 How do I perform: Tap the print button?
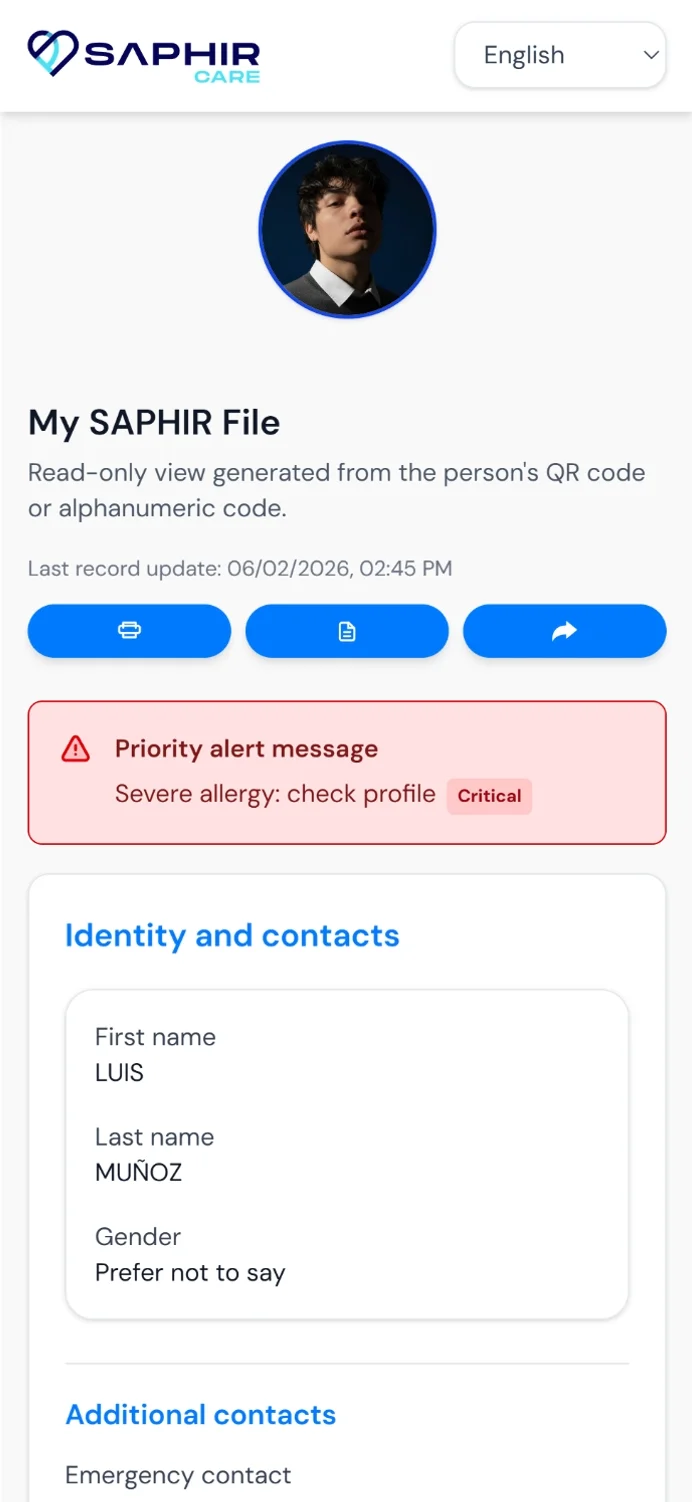pyautogui.click(x=129, y=631)
